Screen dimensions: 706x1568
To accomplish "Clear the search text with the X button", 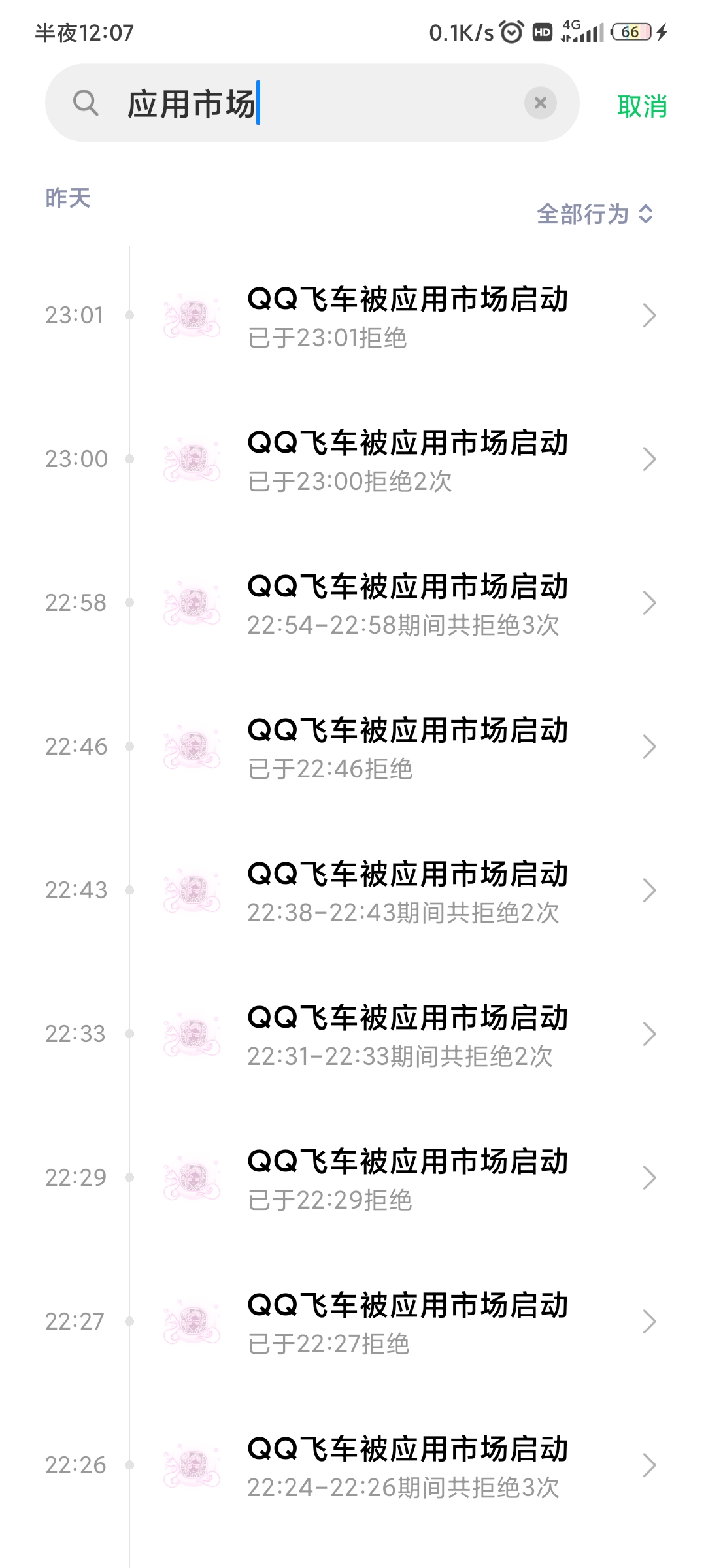I will coord(541,103).
